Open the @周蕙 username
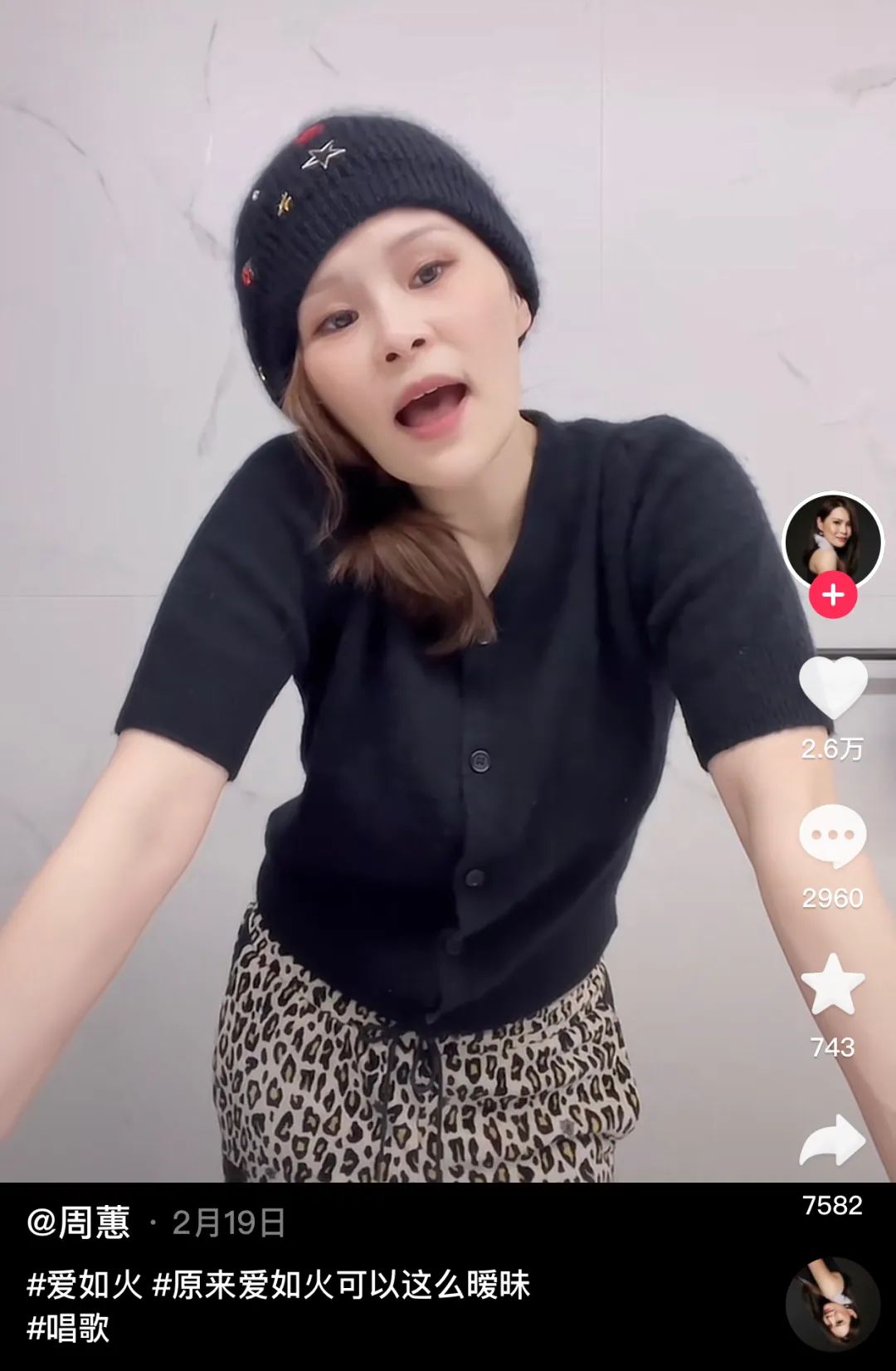 tap(79, 1222)
